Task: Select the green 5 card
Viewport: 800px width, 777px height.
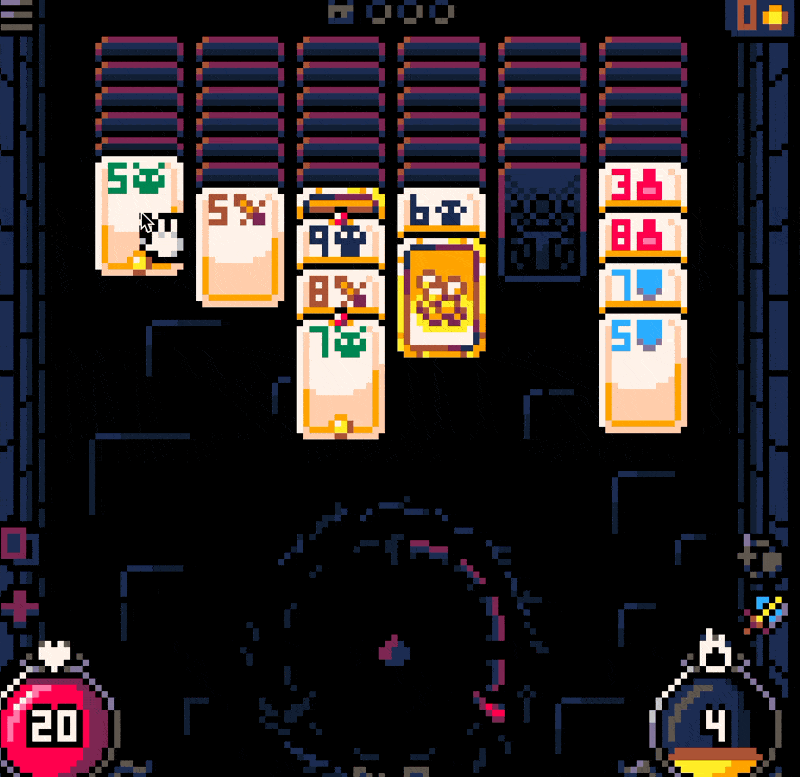Action: click(139, 215)
